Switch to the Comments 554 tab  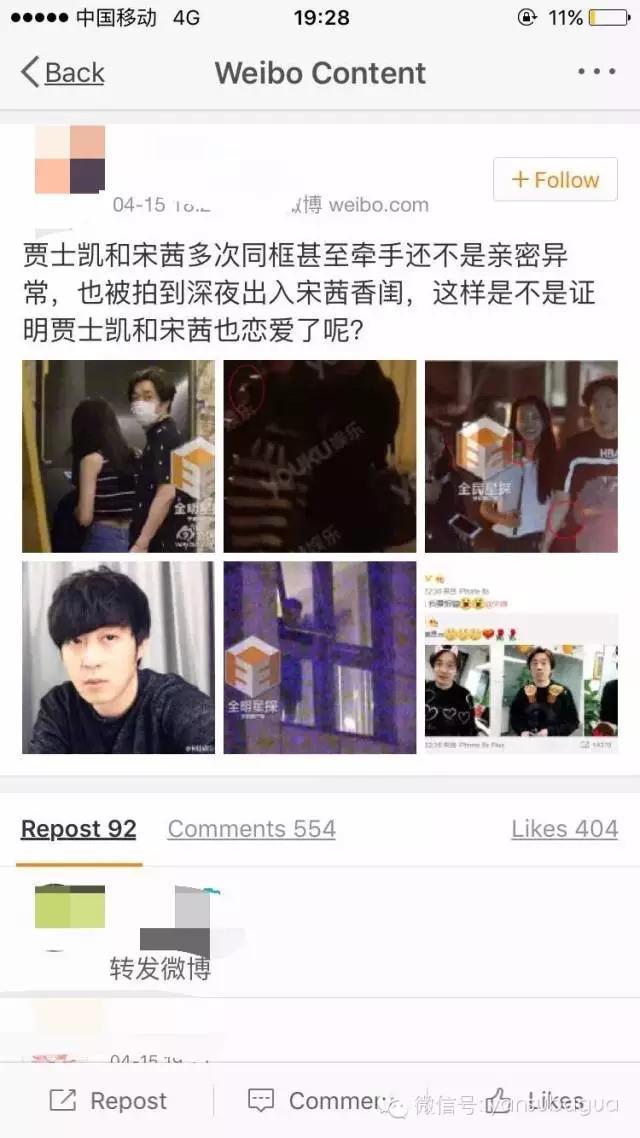click(x=251, y=829)
